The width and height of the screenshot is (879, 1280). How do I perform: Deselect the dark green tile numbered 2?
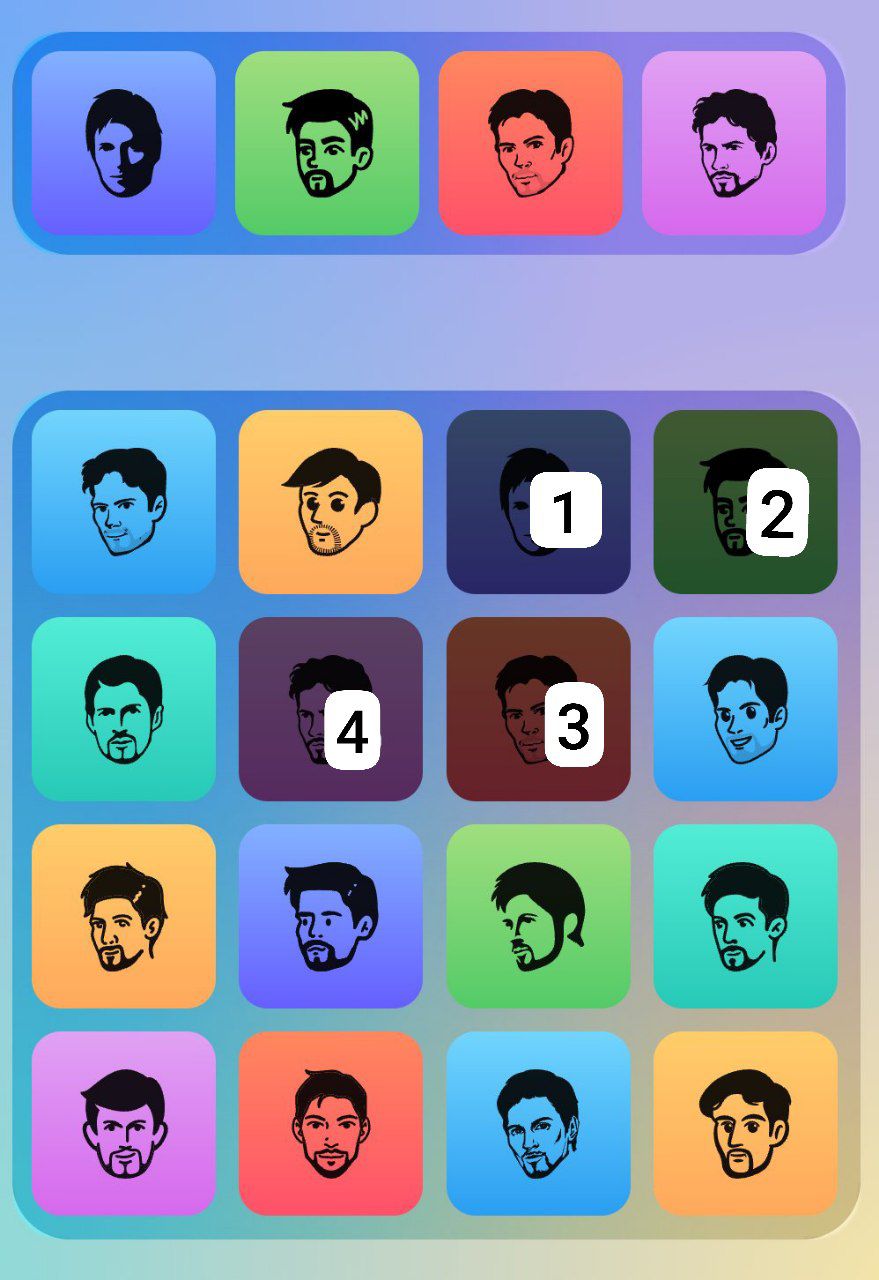coord(745,502)
